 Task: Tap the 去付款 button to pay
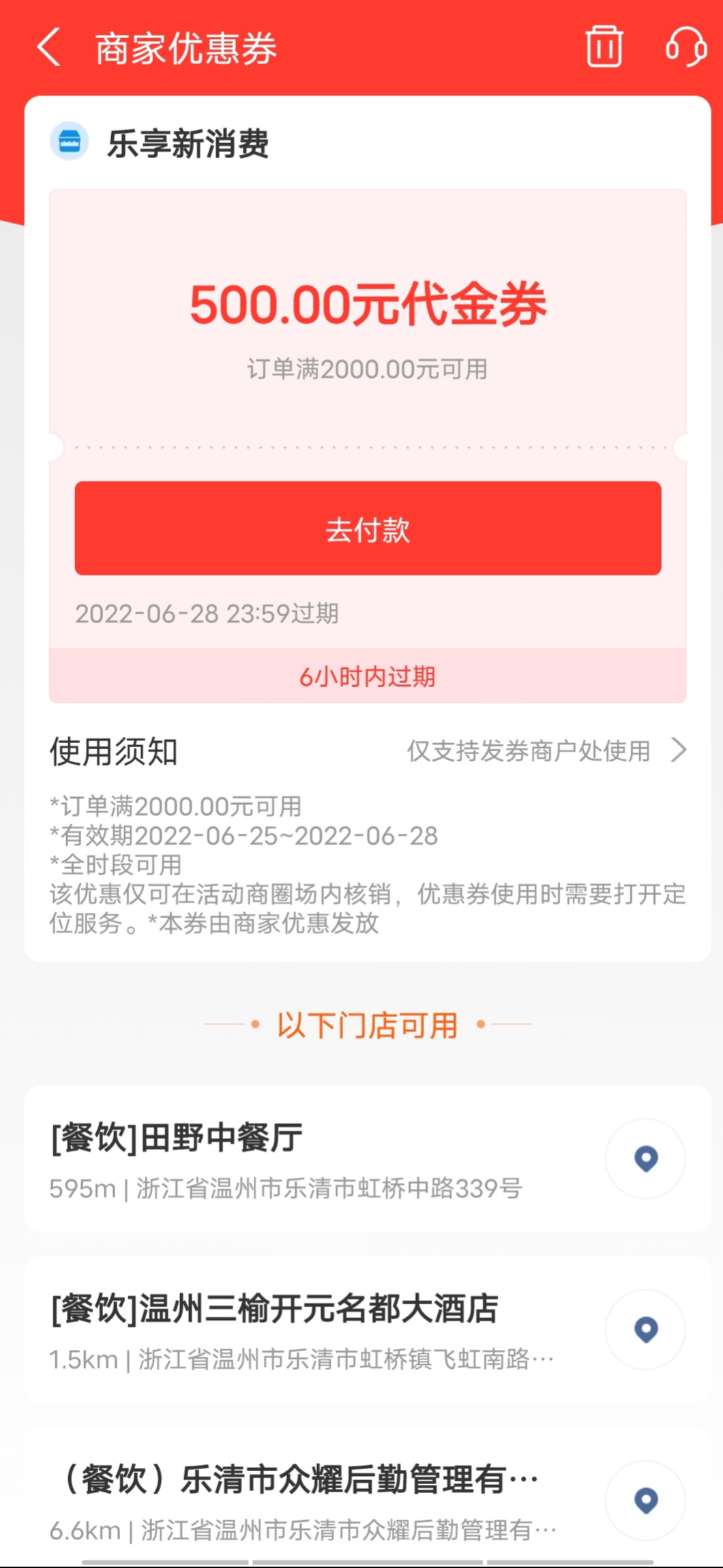(x=368, y=528)
